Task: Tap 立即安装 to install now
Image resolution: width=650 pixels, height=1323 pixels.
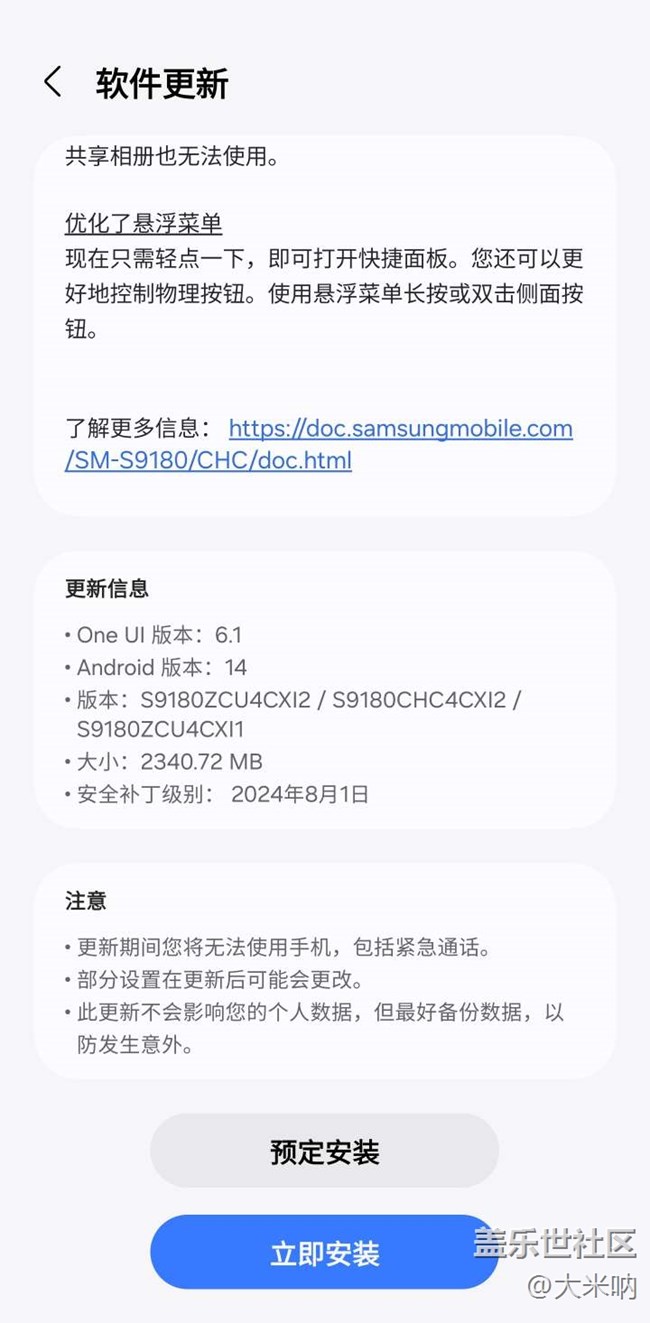Action: point(324,1253)
